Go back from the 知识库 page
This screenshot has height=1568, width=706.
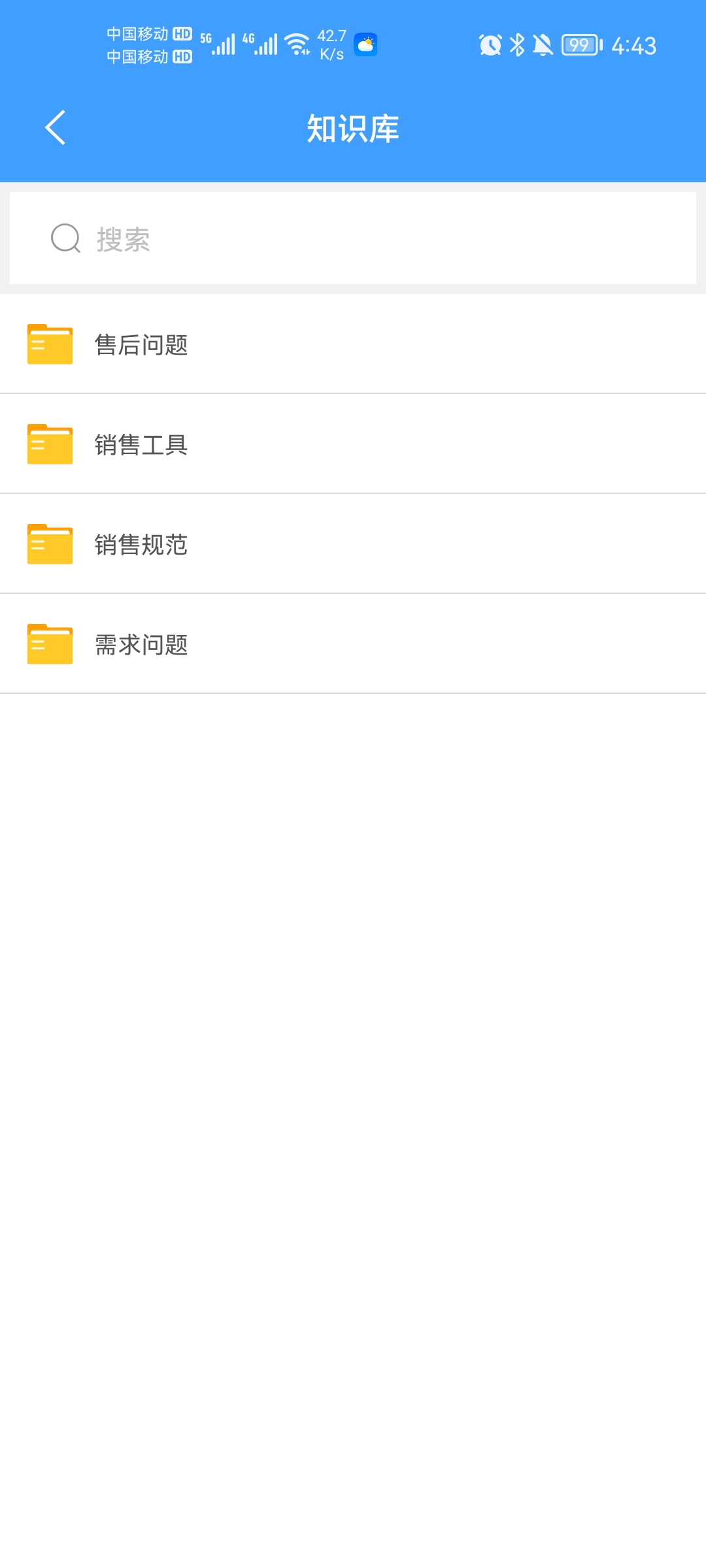[x=56, y=127]
